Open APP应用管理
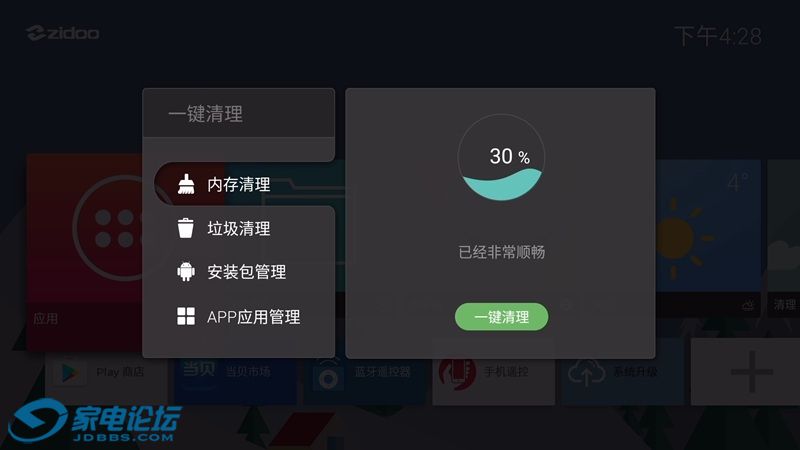This screenshot has height=450, width=800. click(253, 317)
